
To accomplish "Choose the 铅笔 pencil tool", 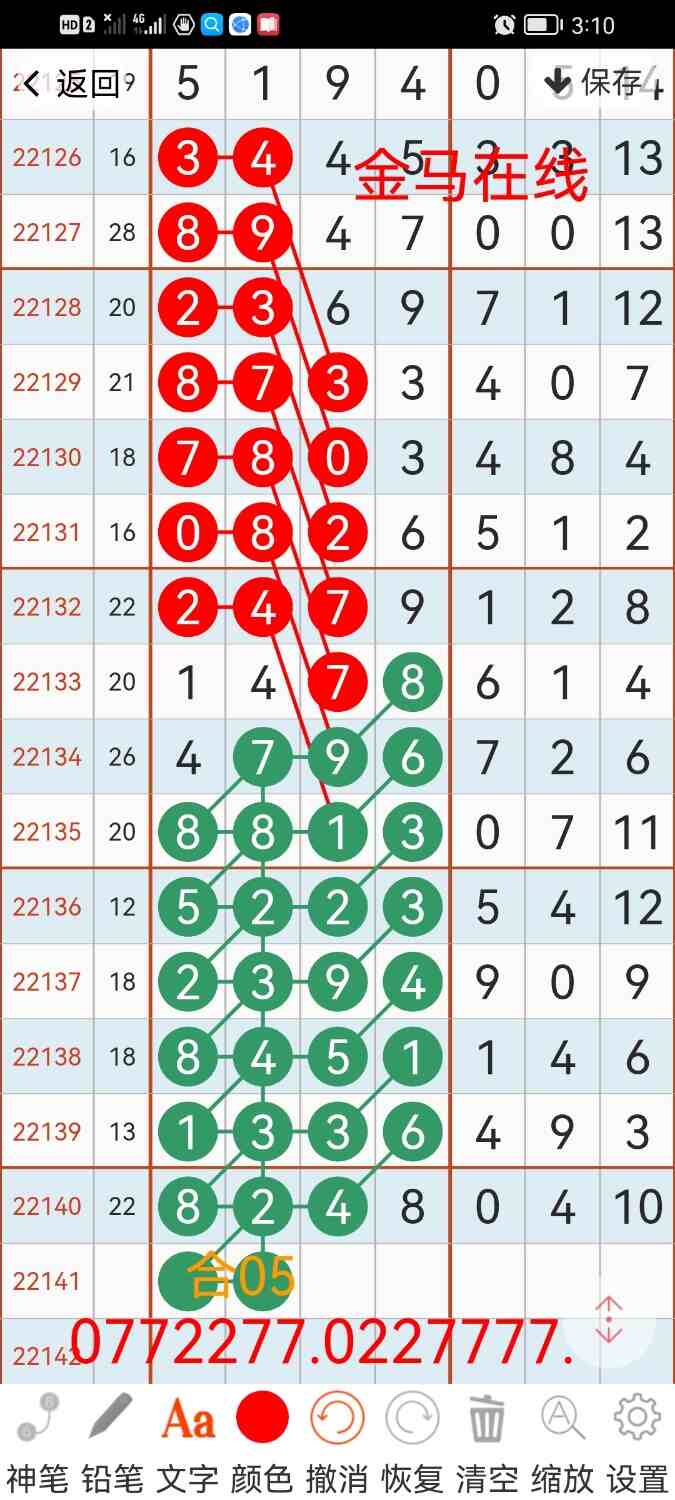I will click(x=112, y=1440).
